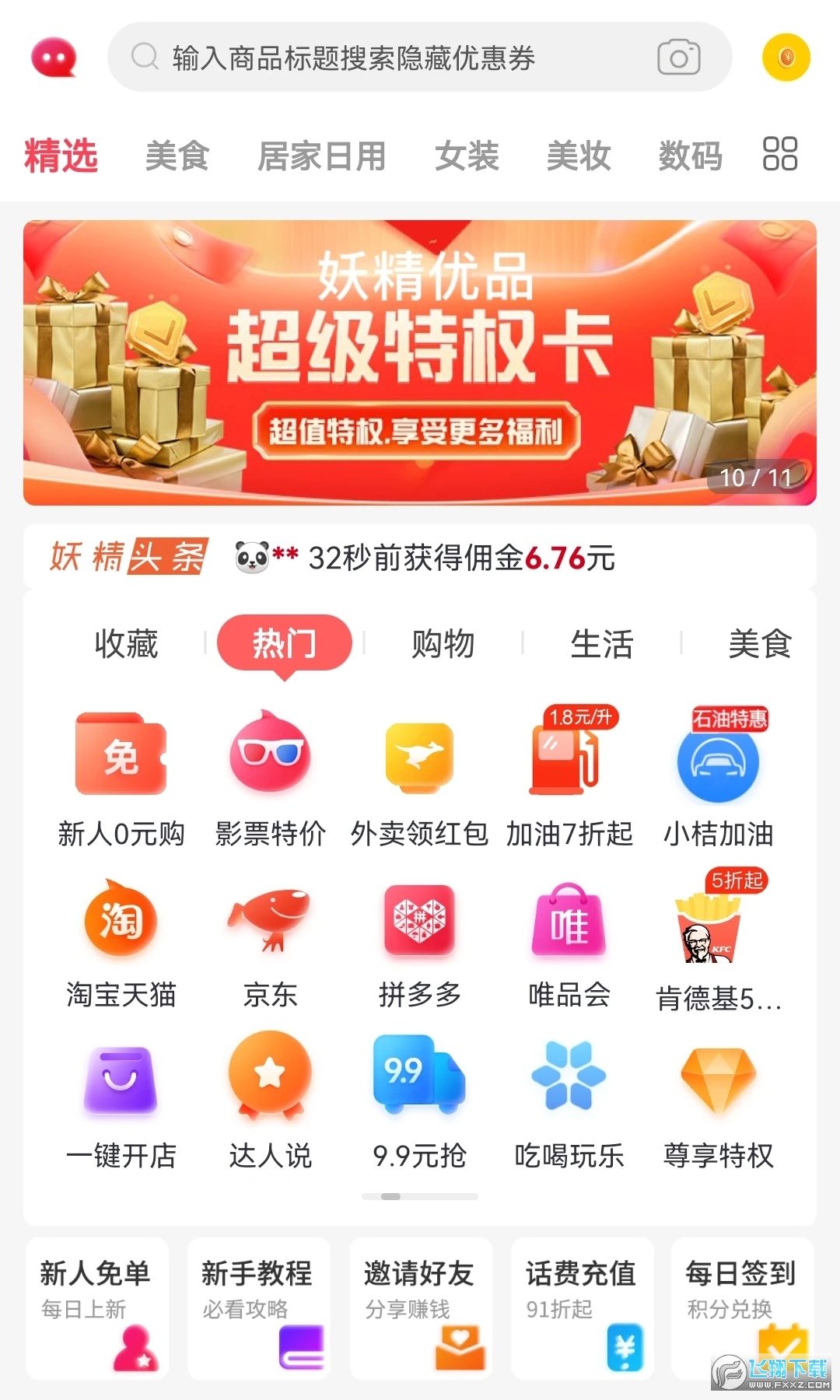840x1400 pixels.
Task: Open the 超级特权卡 banner
Action: click(420, 362)
